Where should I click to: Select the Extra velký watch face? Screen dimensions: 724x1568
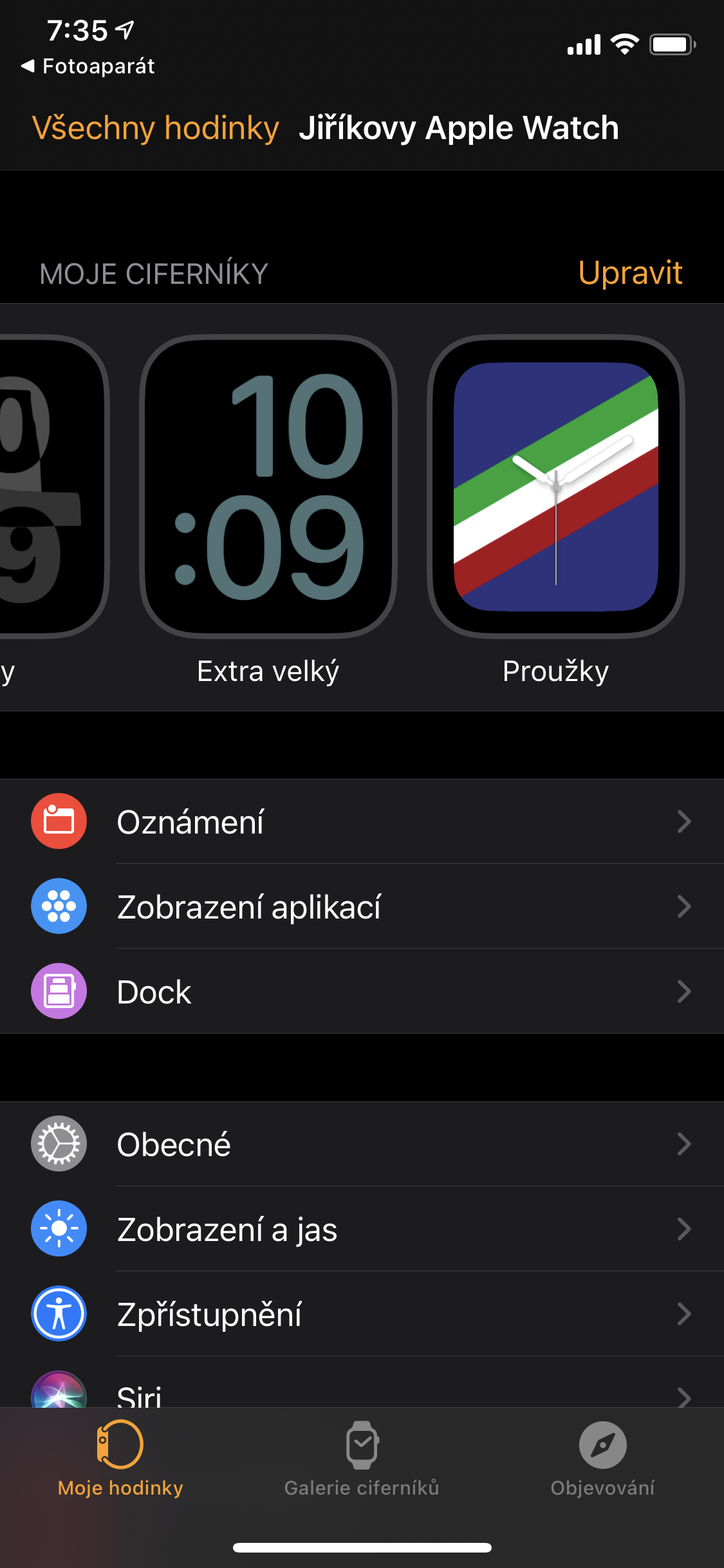(268, 487)
